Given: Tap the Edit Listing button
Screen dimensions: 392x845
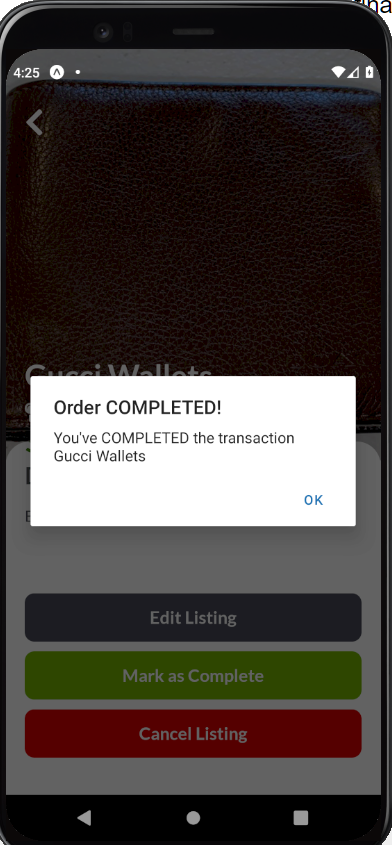Looking at the screenshot, I should coord(193,618).
